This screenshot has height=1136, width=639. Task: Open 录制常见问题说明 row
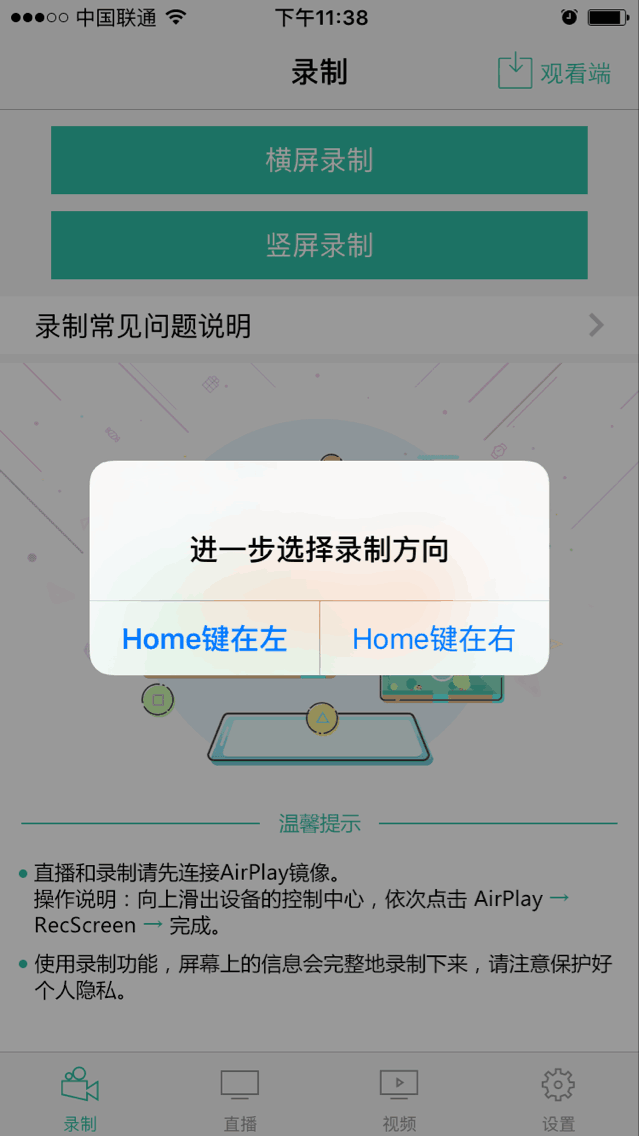tap(319, 326)
